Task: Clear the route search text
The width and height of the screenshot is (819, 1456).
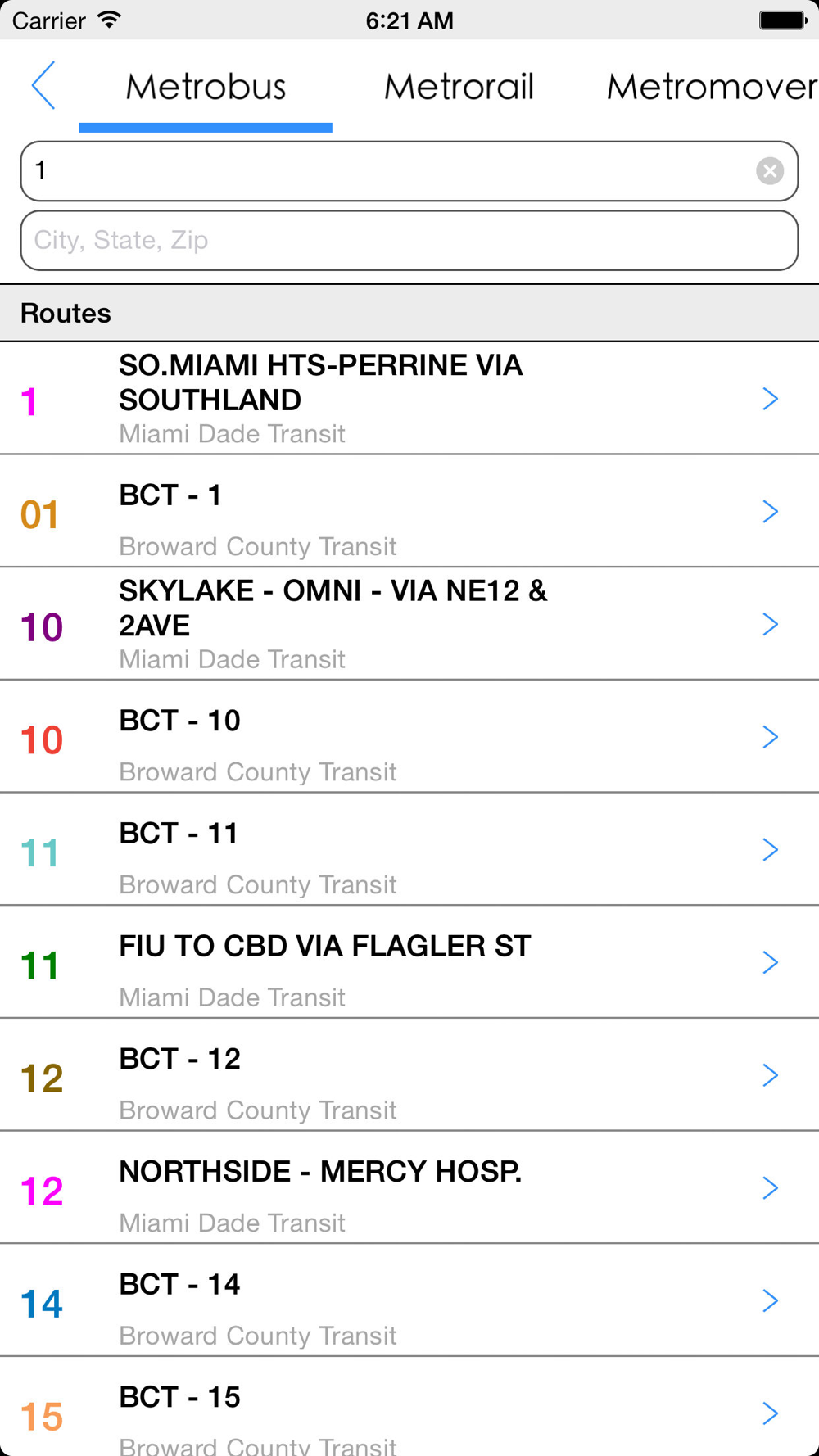Action: (x=769, y=170)
